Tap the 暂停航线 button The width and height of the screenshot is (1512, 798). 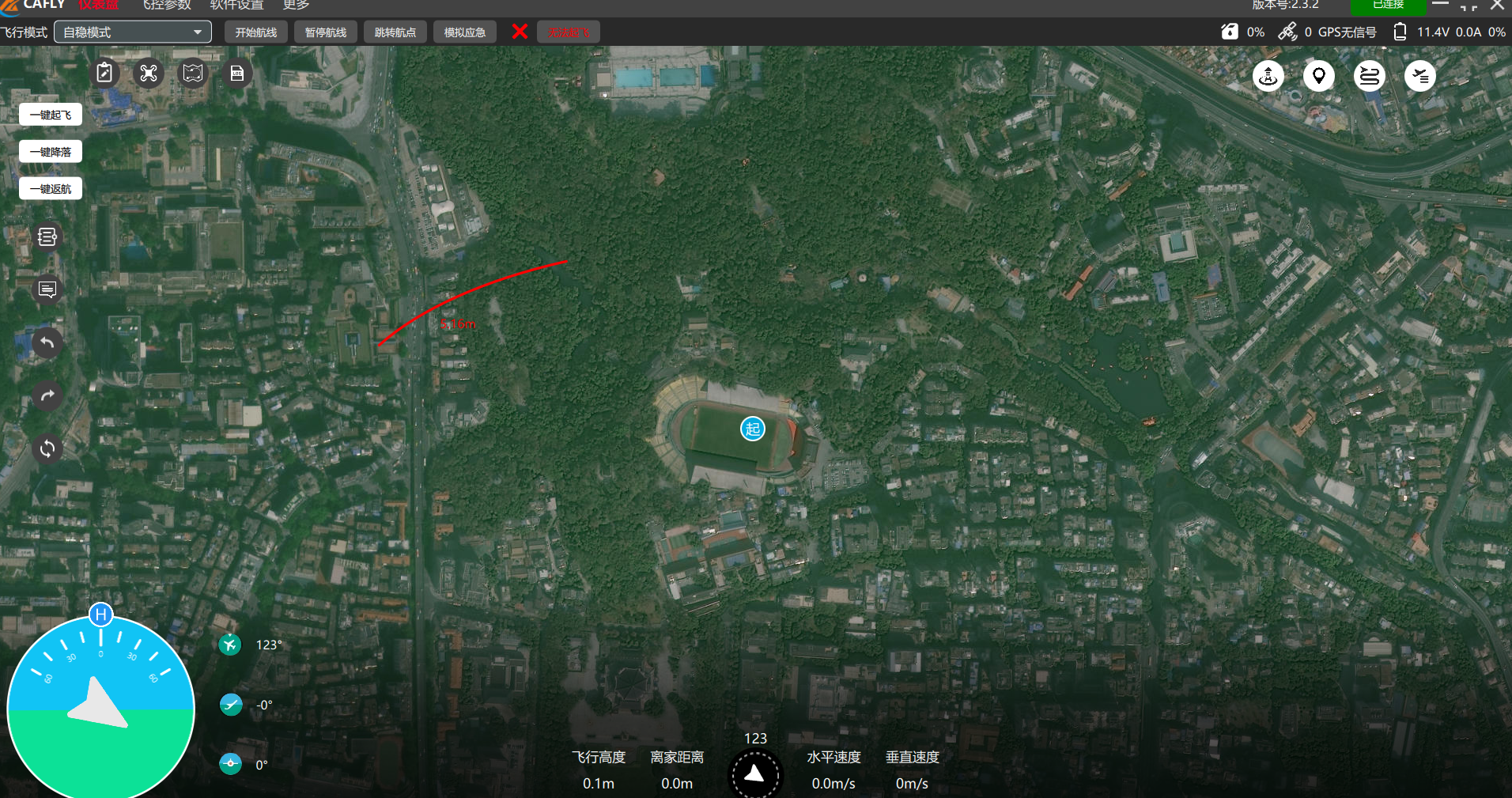[325, 32]
